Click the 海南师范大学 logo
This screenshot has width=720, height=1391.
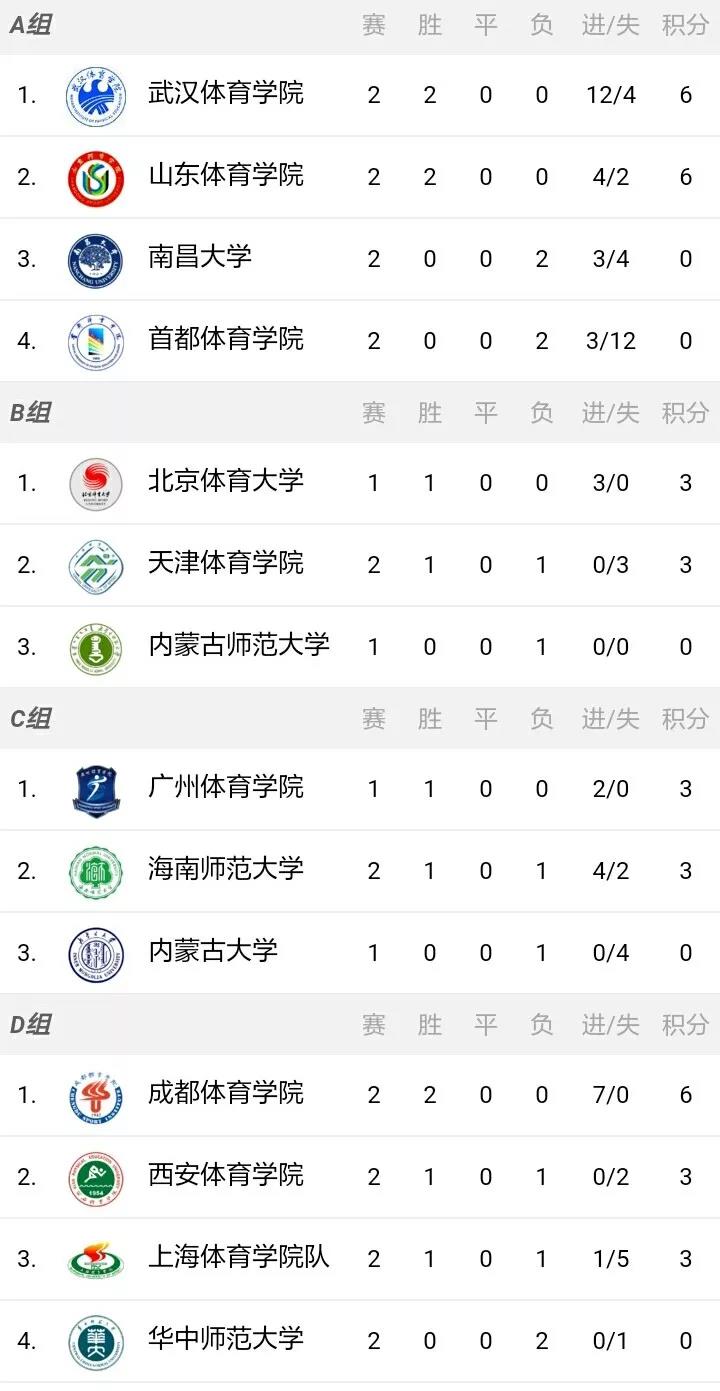point(96,870)
